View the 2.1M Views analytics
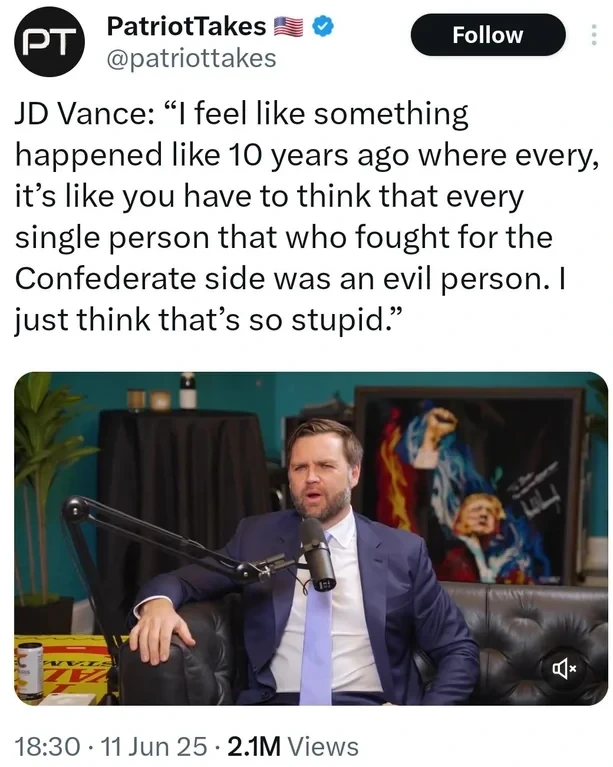This screenshot has width=613, height=767. click(293, 745)
